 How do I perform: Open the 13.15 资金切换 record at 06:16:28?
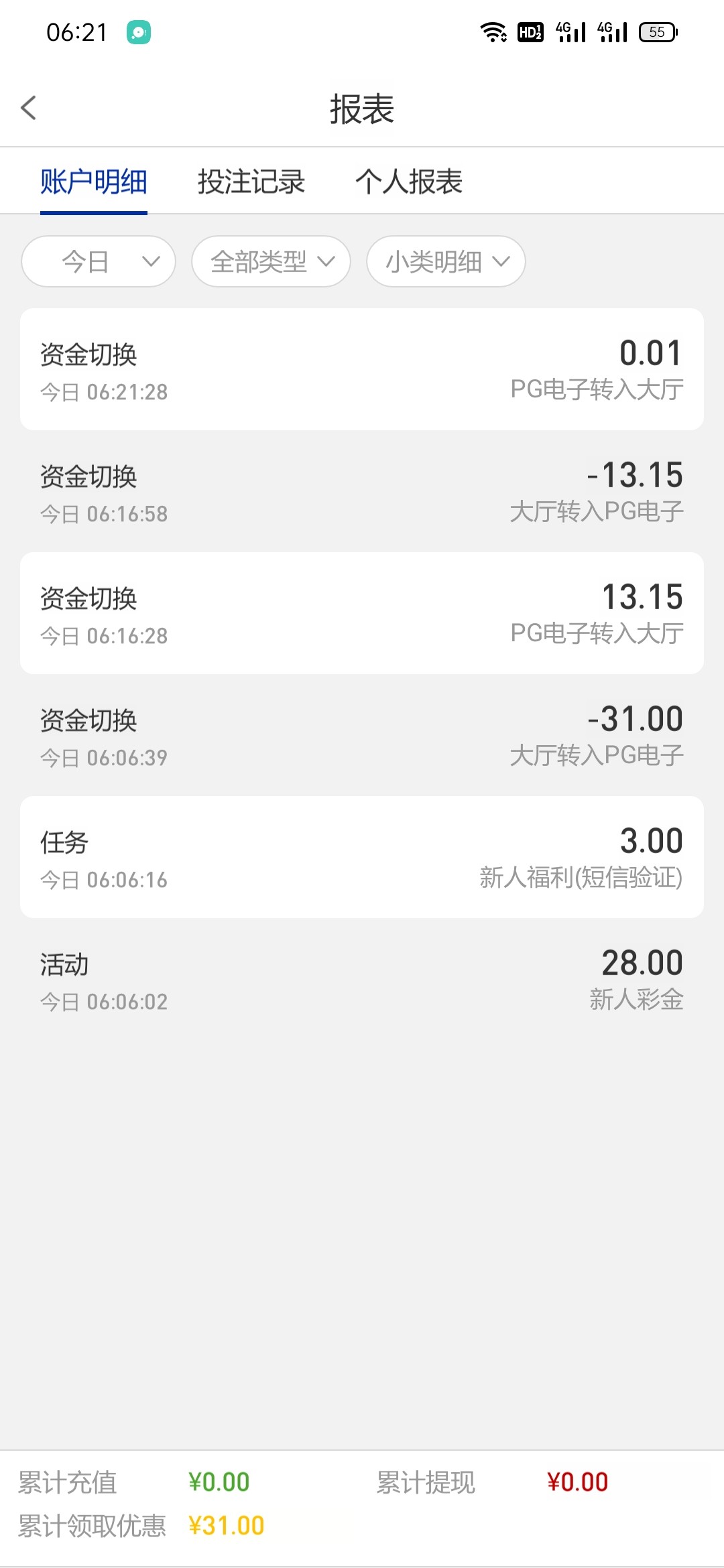click(x=362, y=613)
